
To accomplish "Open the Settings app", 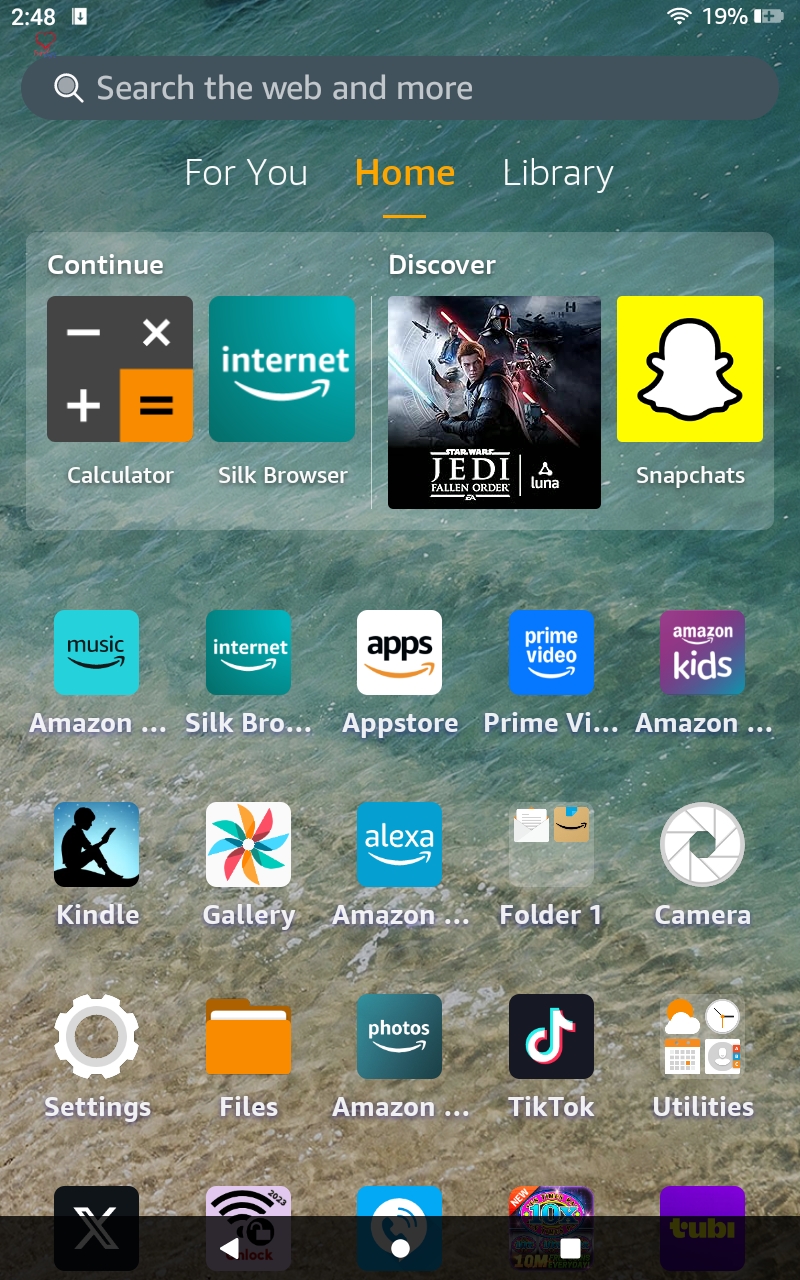I will click(96, 1037).
